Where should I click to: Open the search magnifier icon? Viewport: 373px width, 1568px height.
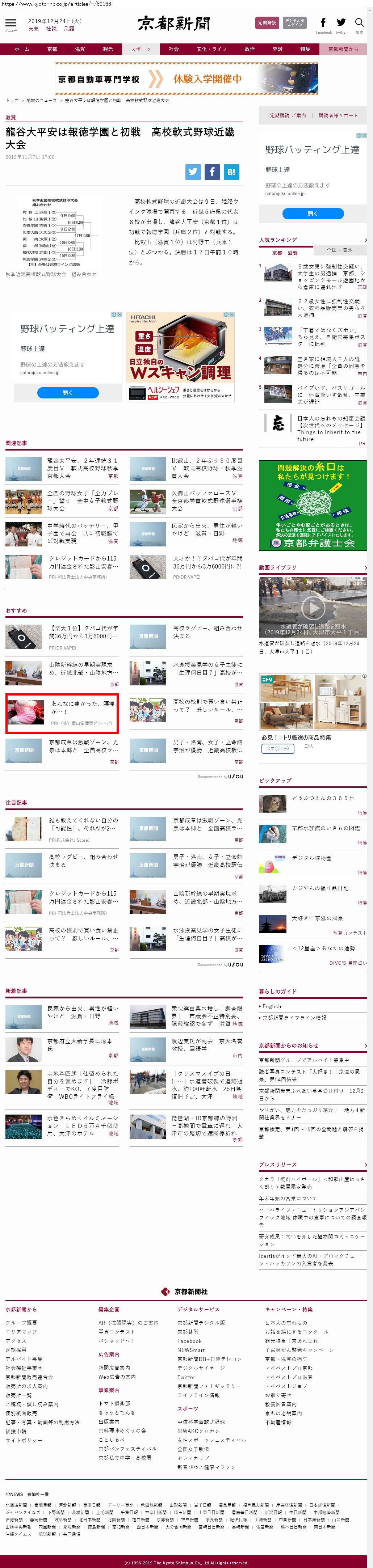coord(359,22)
